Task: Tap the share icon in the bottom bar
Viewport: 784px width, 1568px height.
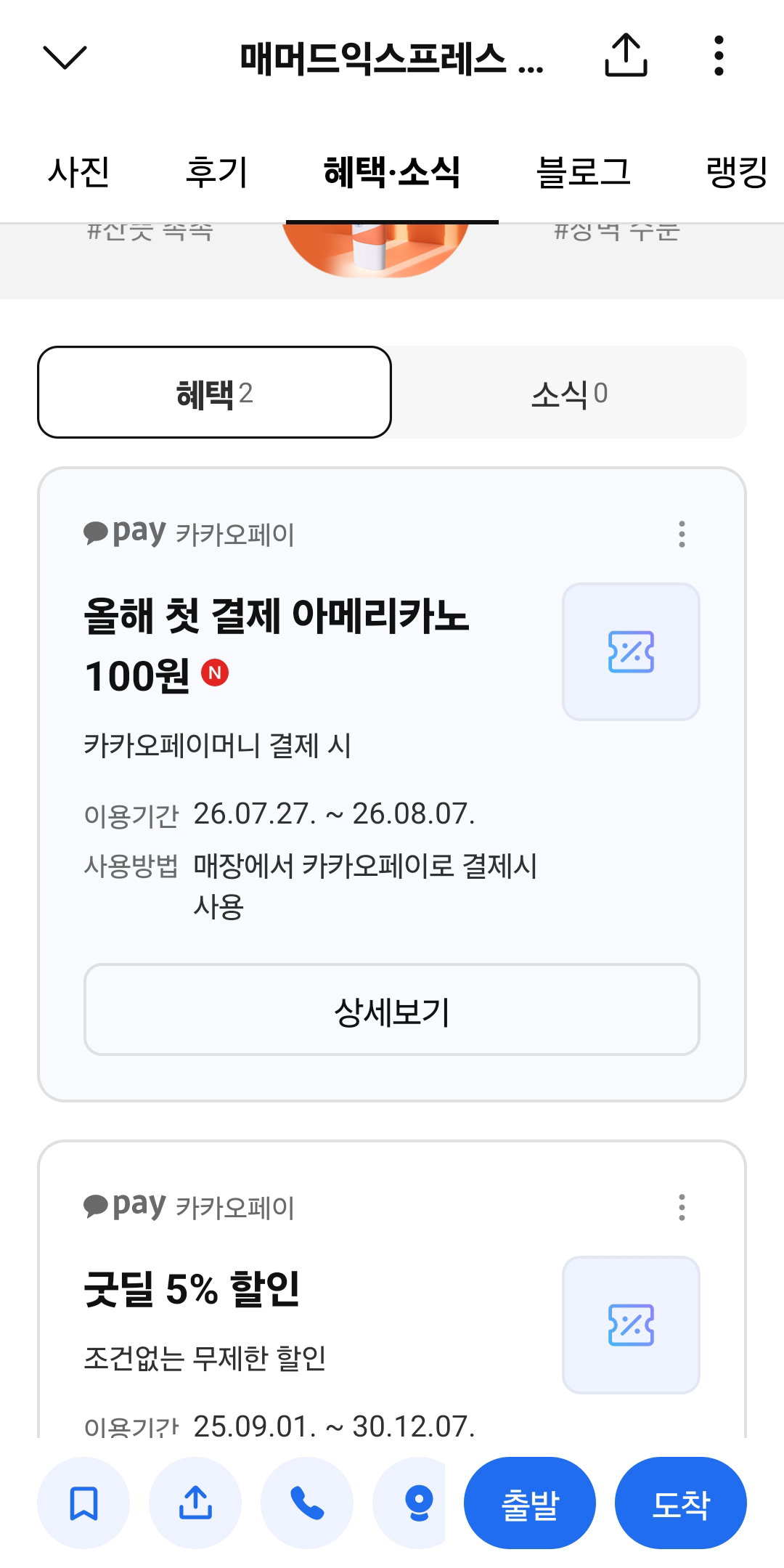Action: pos(195,1503)
